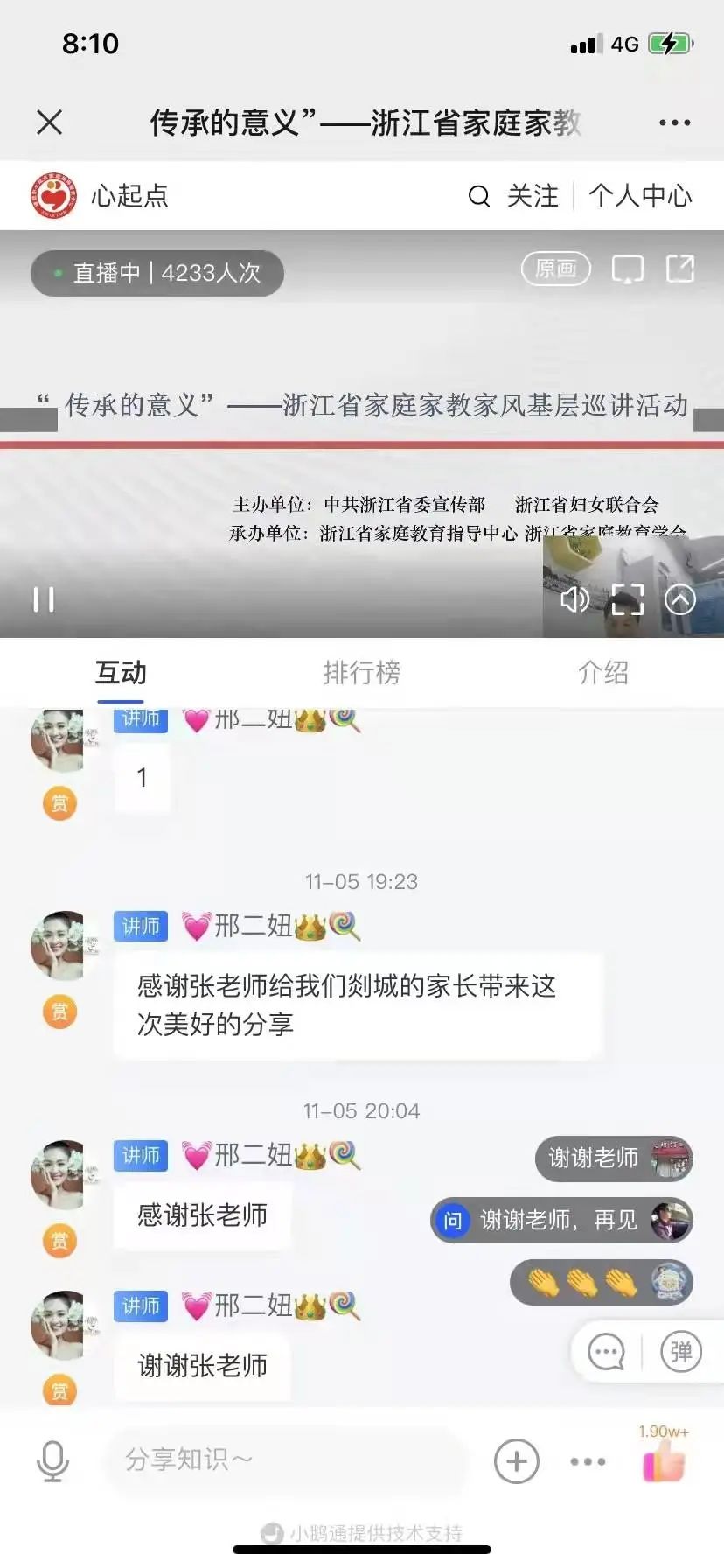Tap 关注 to follow the channel
Image resolution: width=724 pixels, height=1568 pixels.
coord(533,196)
